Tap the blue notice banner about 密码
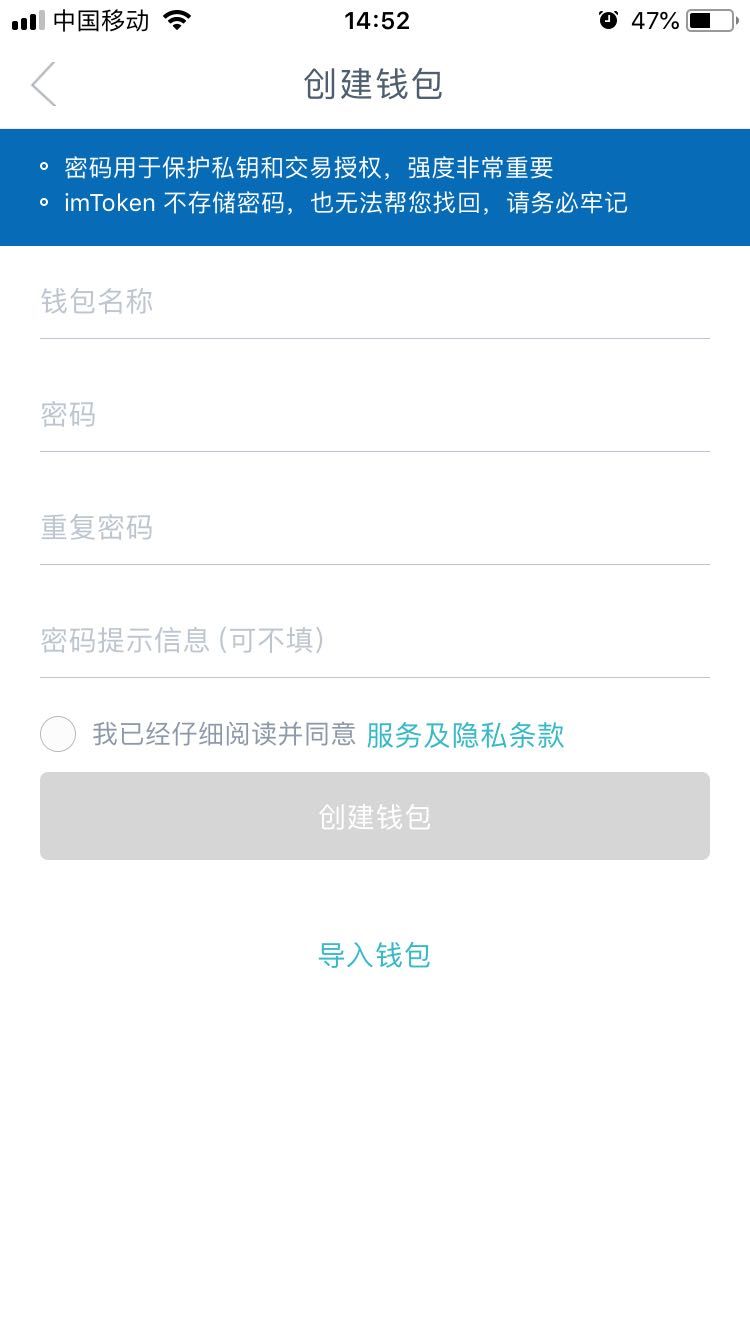Screen dimensions: 750x1334 (x=375, y=186)
